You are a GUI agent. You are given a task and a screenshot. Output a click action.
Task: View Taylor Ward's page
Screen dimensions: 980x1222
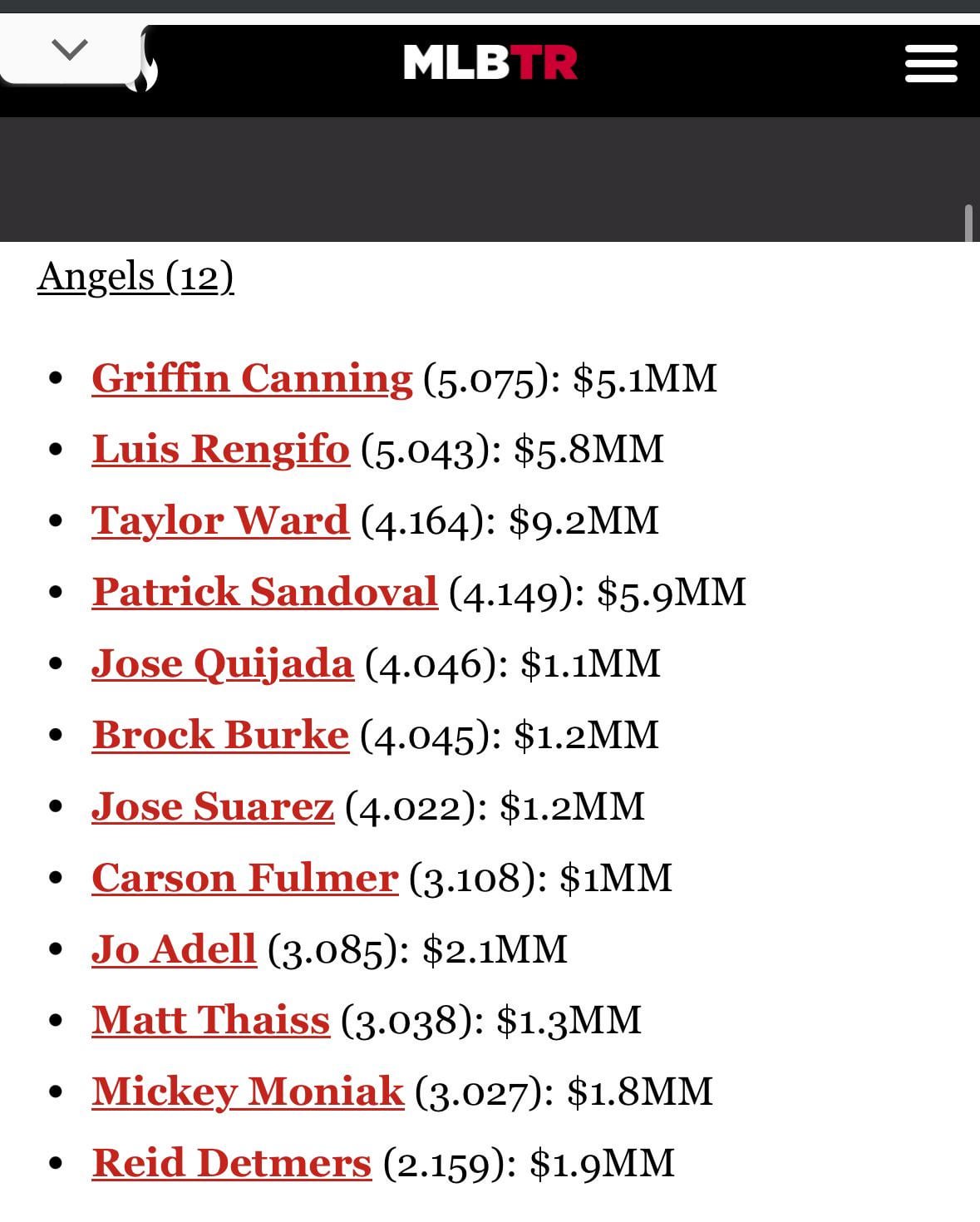click(220, 521)
